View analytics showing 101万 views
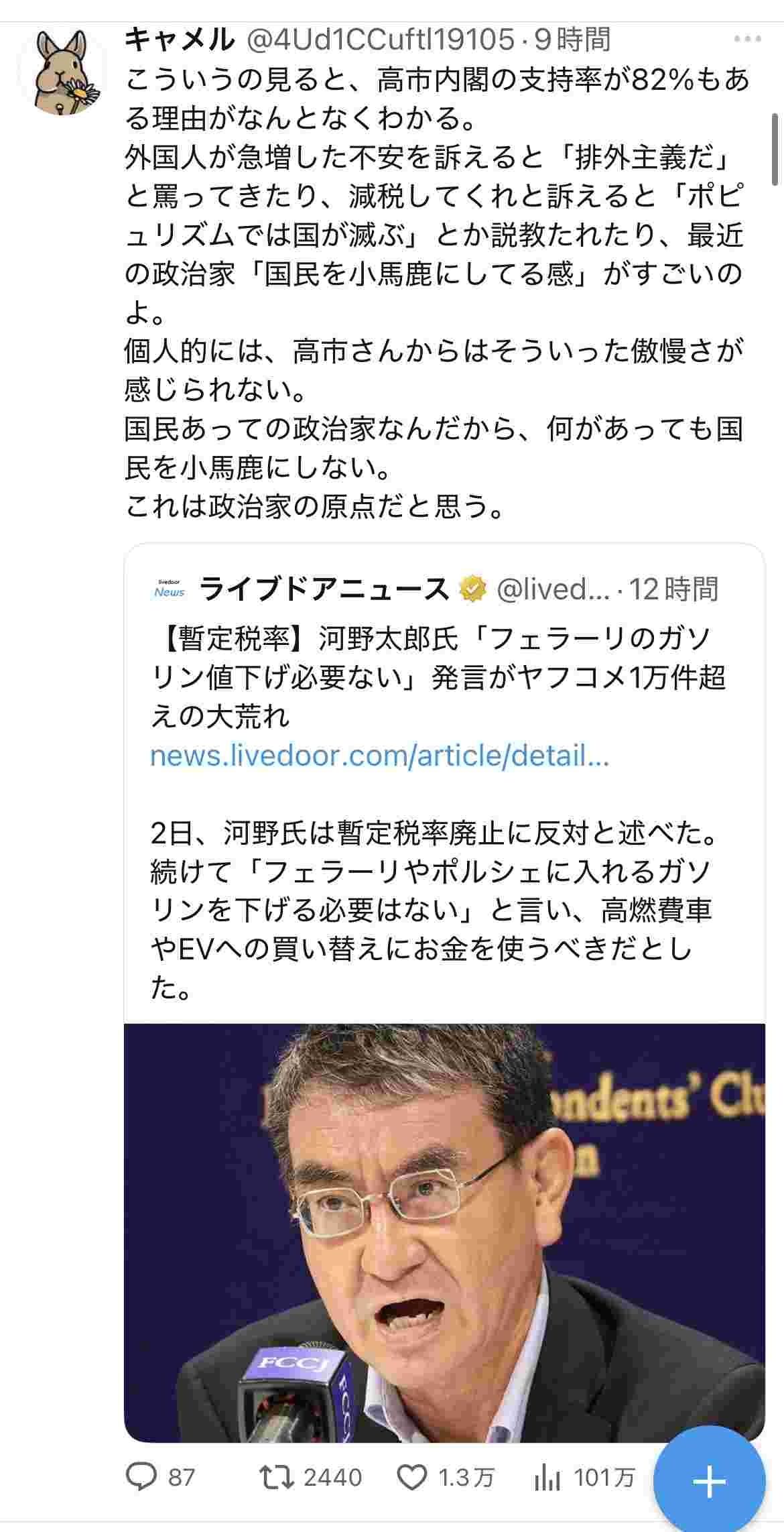This screenshot has width=784, height=1532. (548, 1477)
